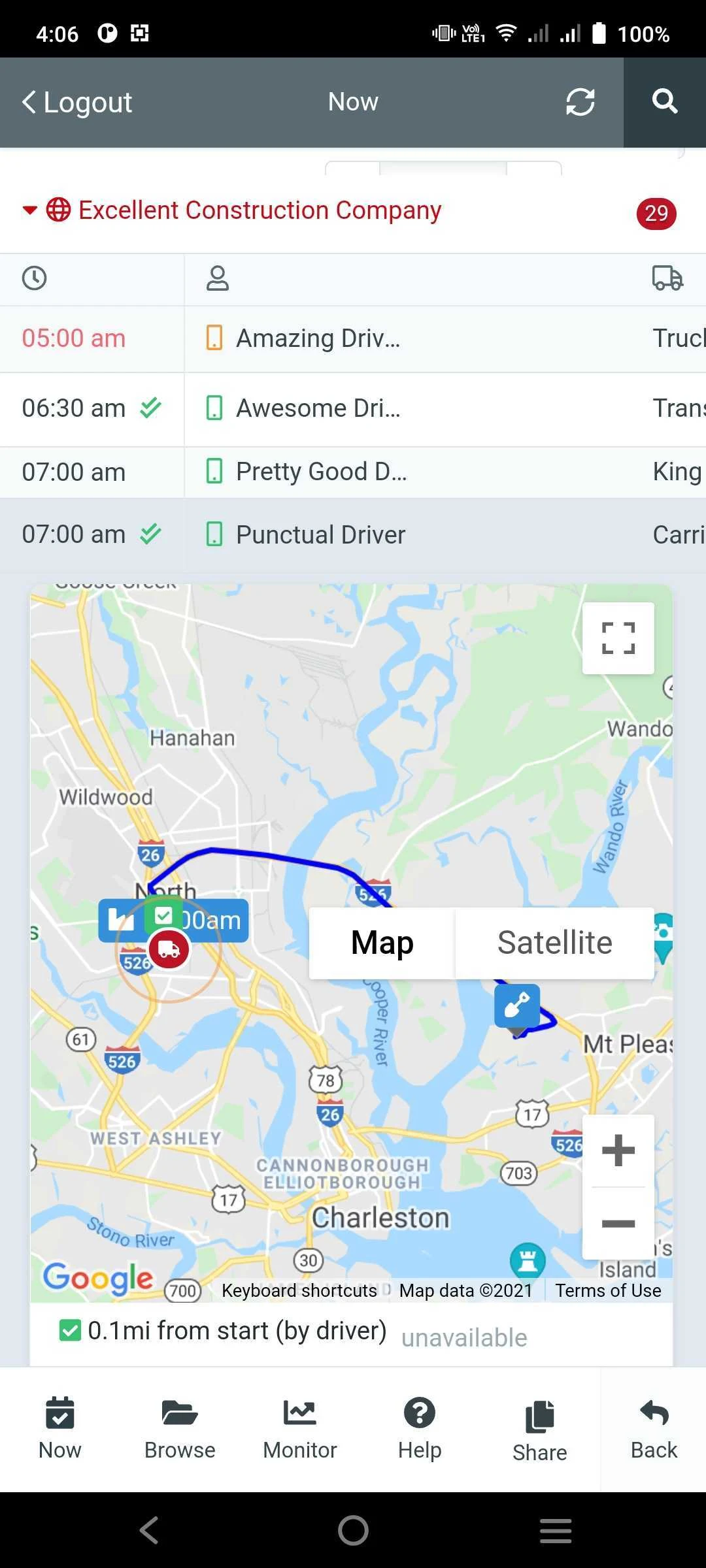Image resolution: width=706 pixels, height=1568 pixels.
Task: Open the 06:30 am Awesome Driver row
Action: 353,409
